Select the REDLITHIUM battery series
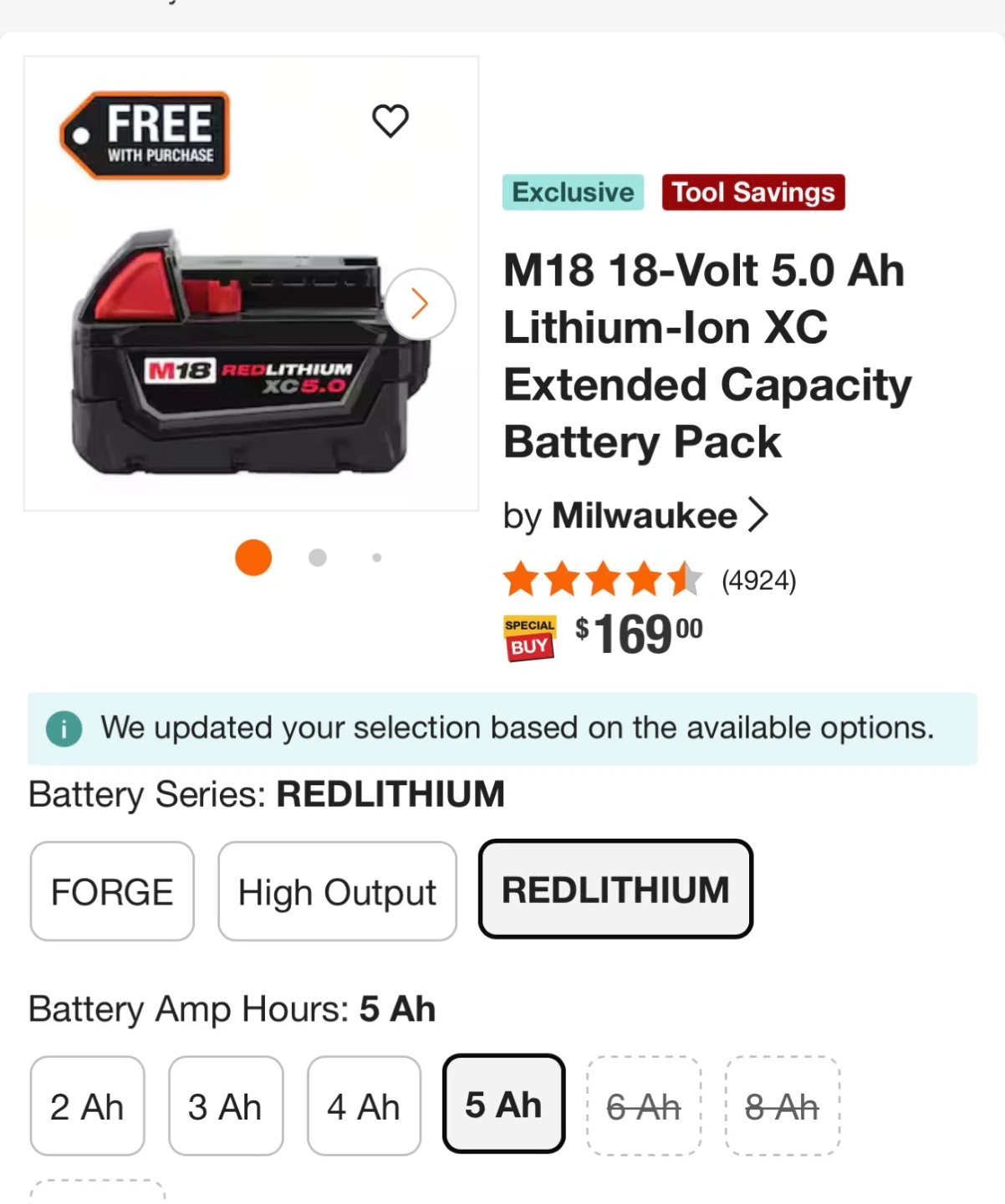Image resolution: width=1005 pixels, height=1204 pixels. [615, 890]
